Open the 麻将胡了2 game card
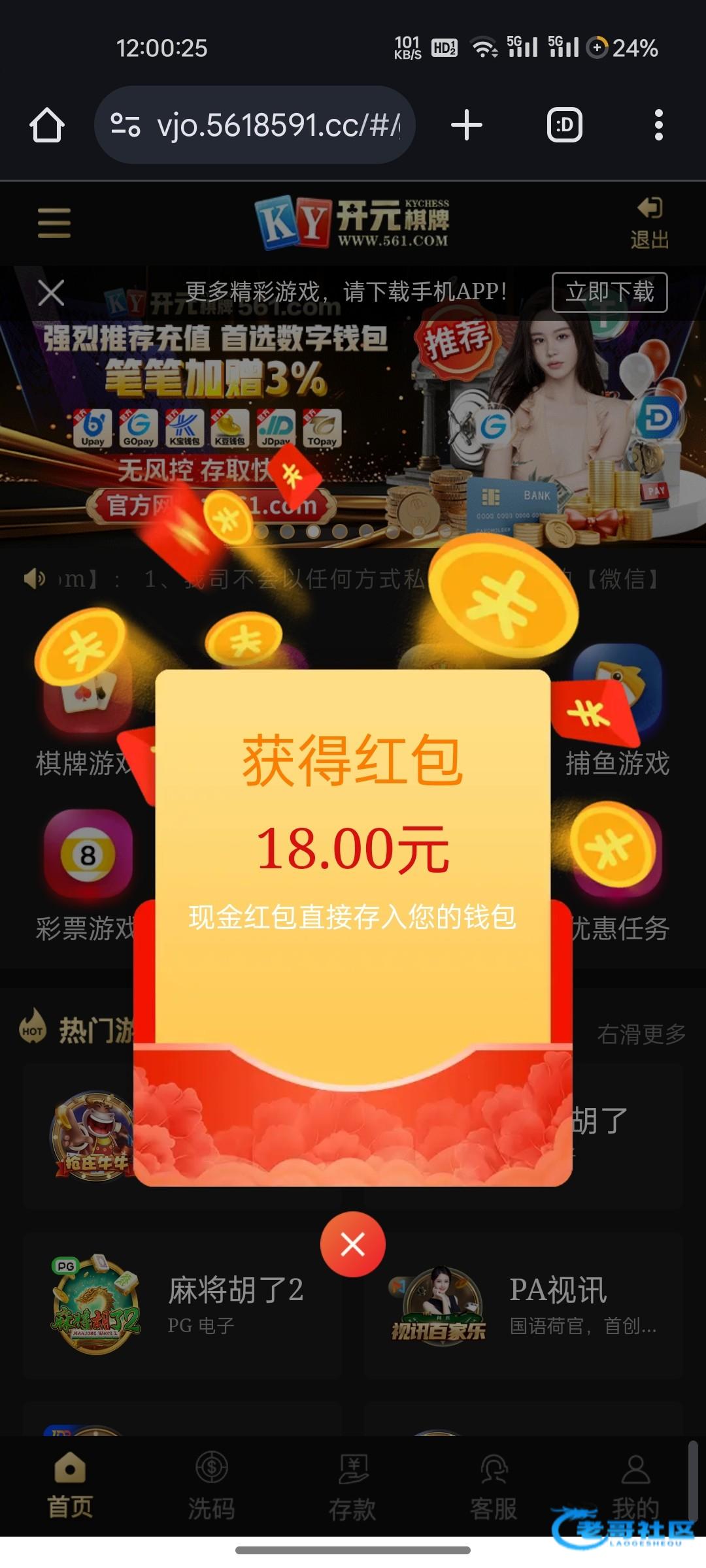Image resolution: width=706 pixels, height=1568 pixels. coord(182,1305)
